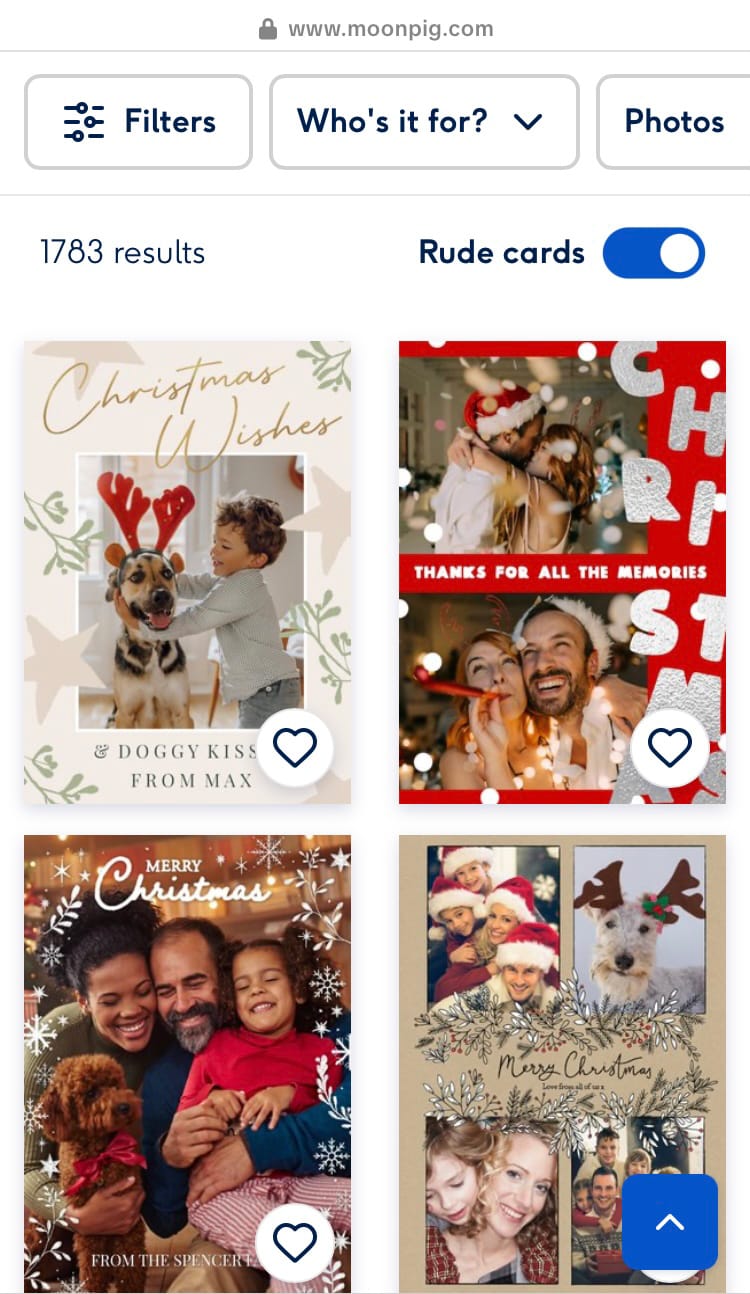Viewport: 750px width, 1294px height.
Task: Expand the Who's it for dropdown
Action: (x=423, y=122)
